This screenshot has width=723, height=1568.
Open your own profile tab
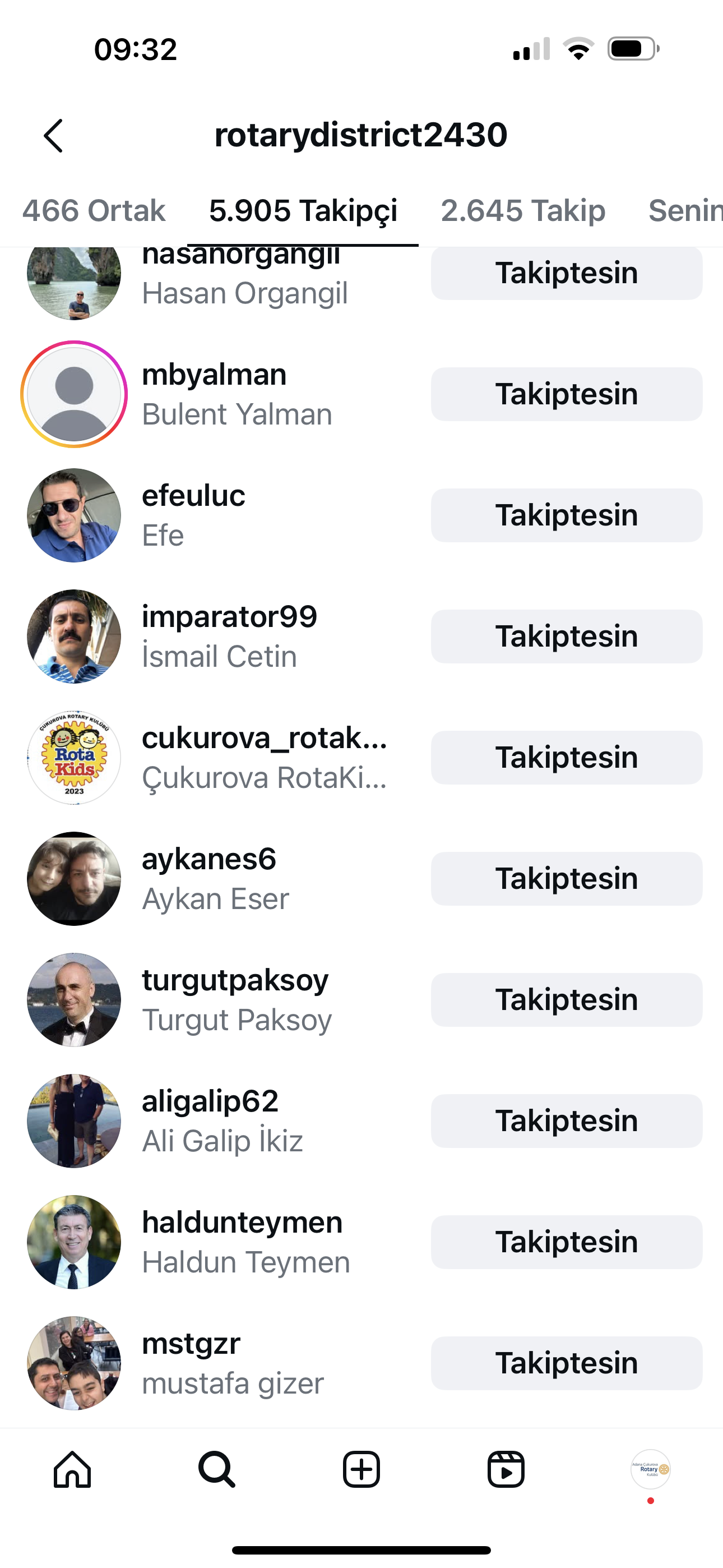click(650, 1469)
